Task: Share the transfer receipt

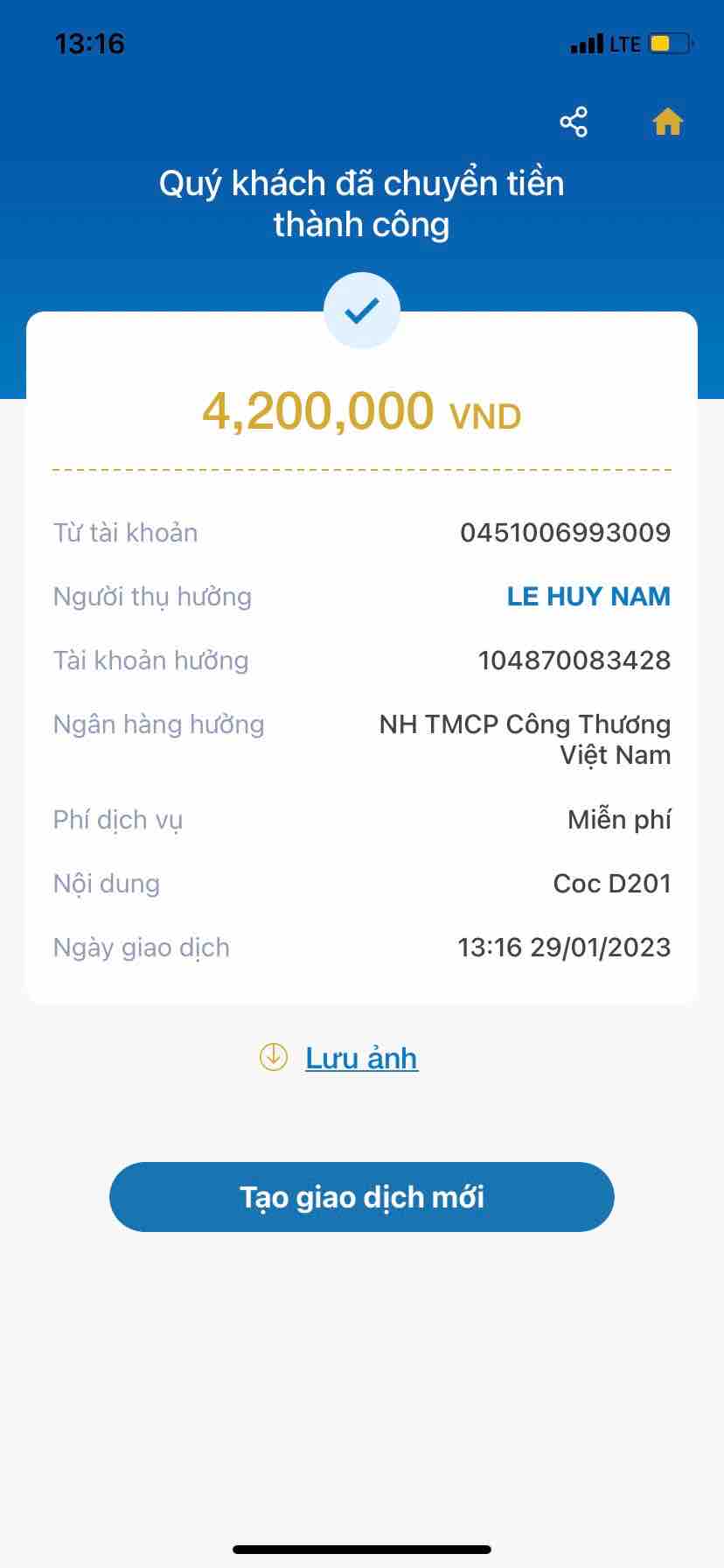Action: click(x=574, y=122)
